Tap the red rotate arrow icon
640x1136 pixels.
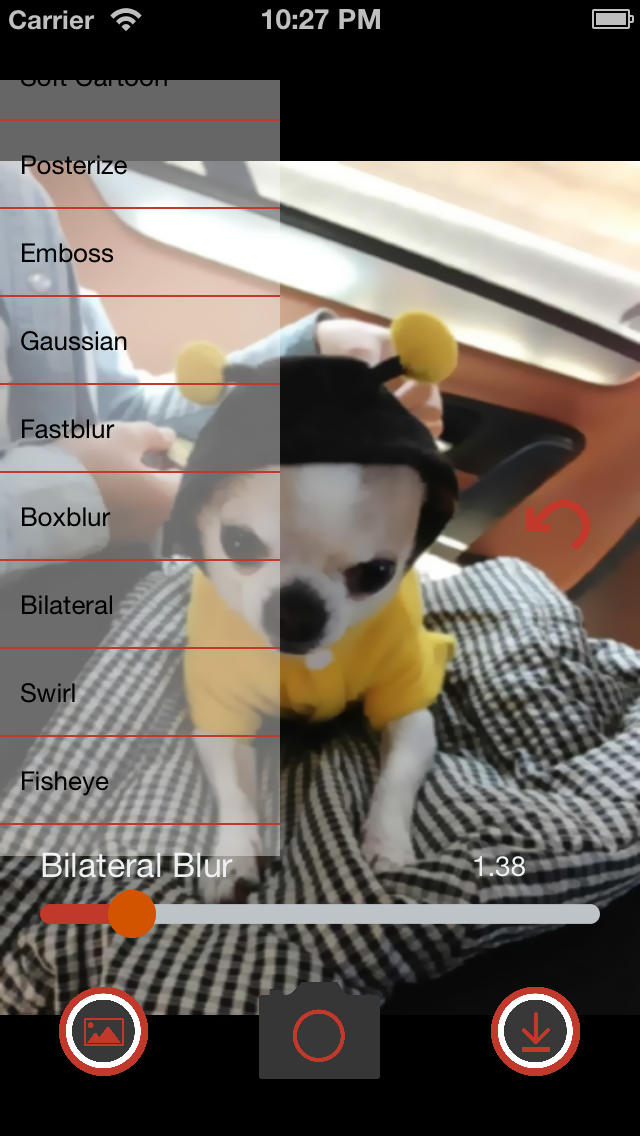(557, 524)
